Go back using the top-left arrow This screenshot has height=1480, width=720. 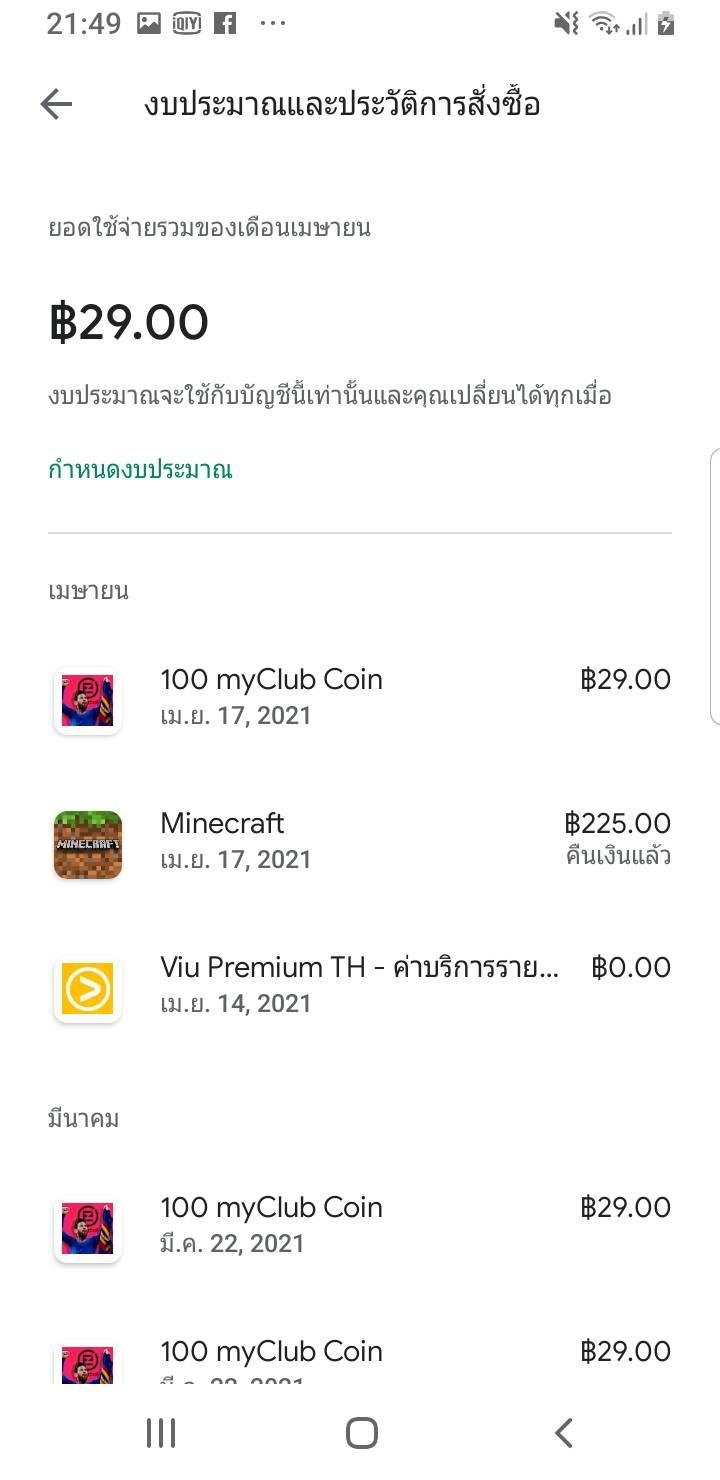tap(56, 104)
